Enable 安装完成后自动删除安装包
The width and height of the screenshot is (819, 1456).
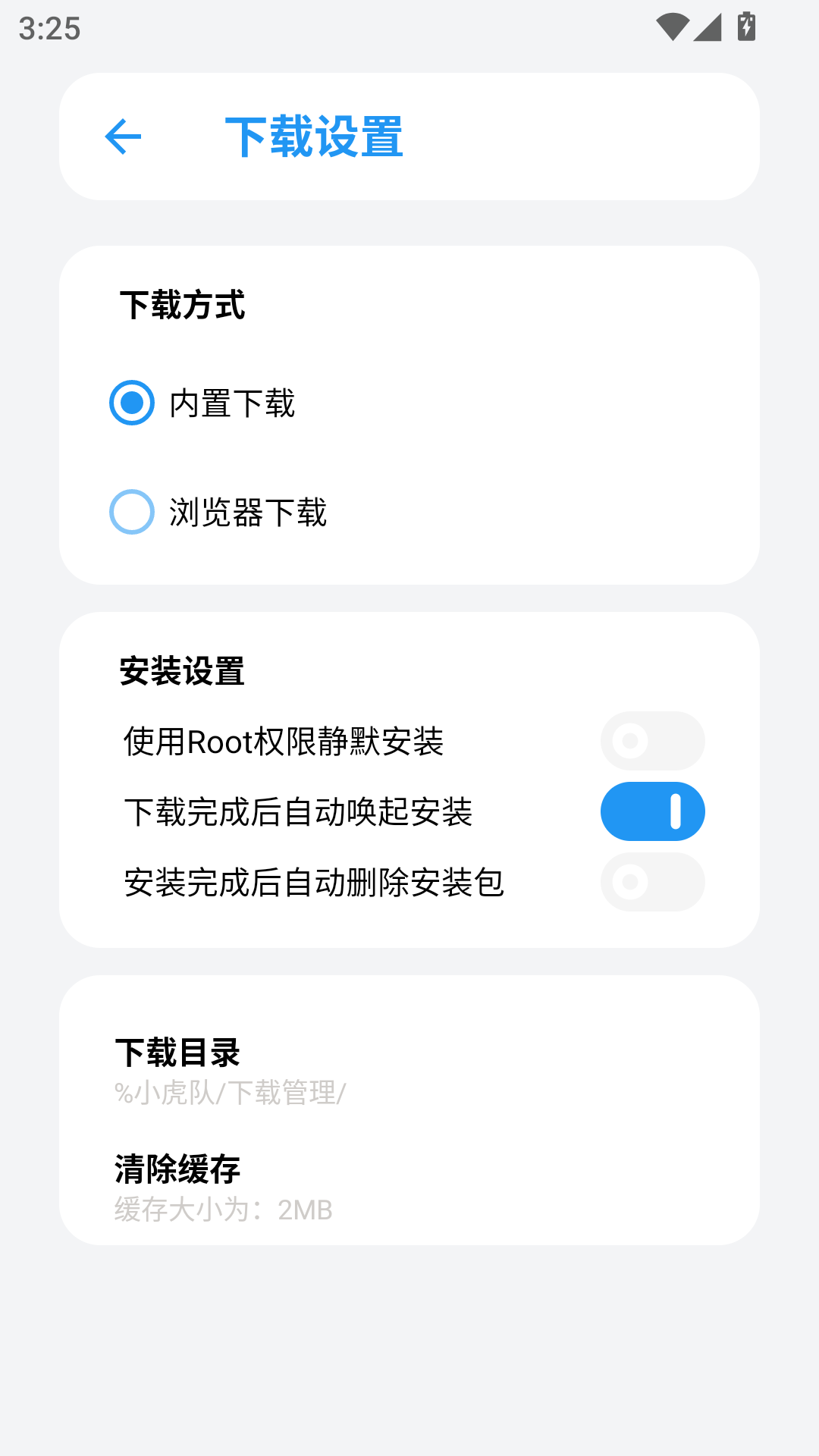[x=652, y=882]
